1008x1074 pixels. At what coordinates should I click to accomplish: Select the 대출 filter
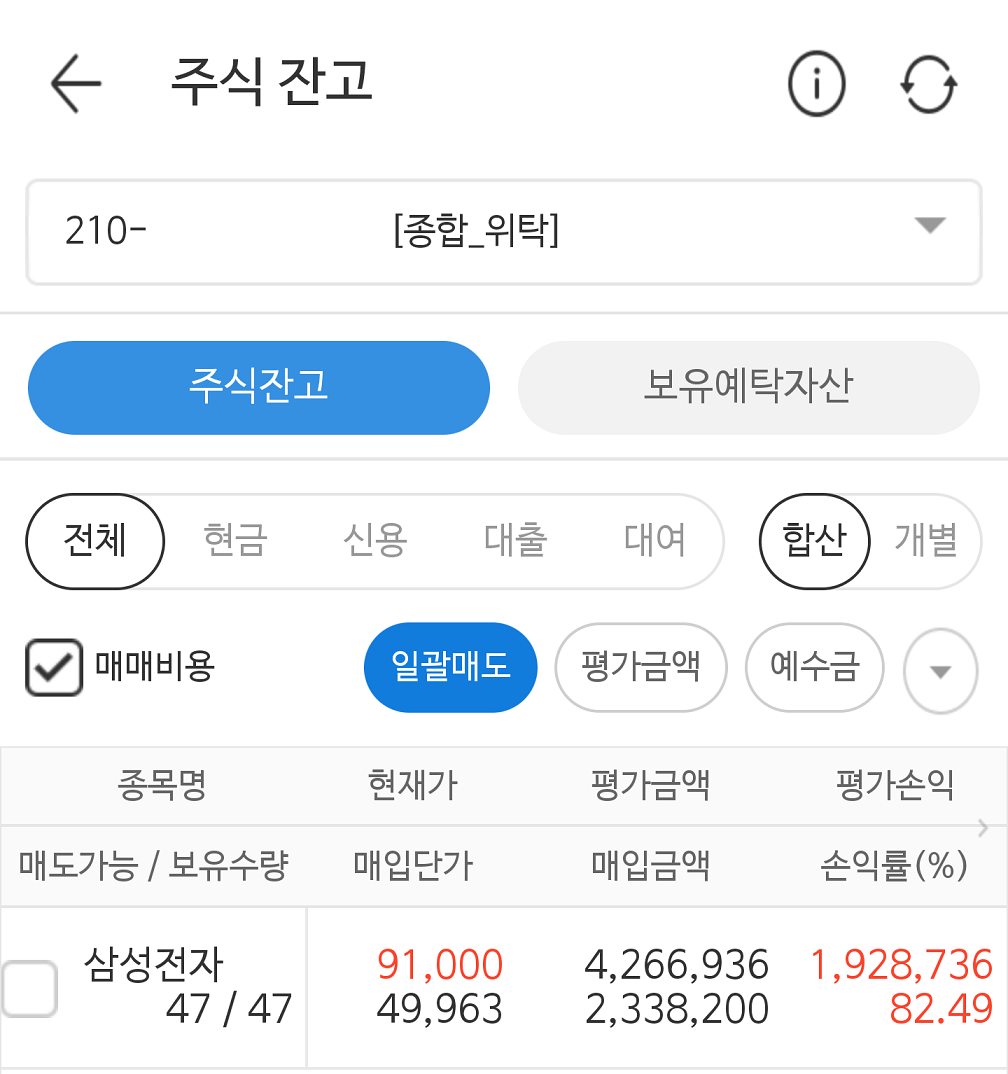coord(515,541)
